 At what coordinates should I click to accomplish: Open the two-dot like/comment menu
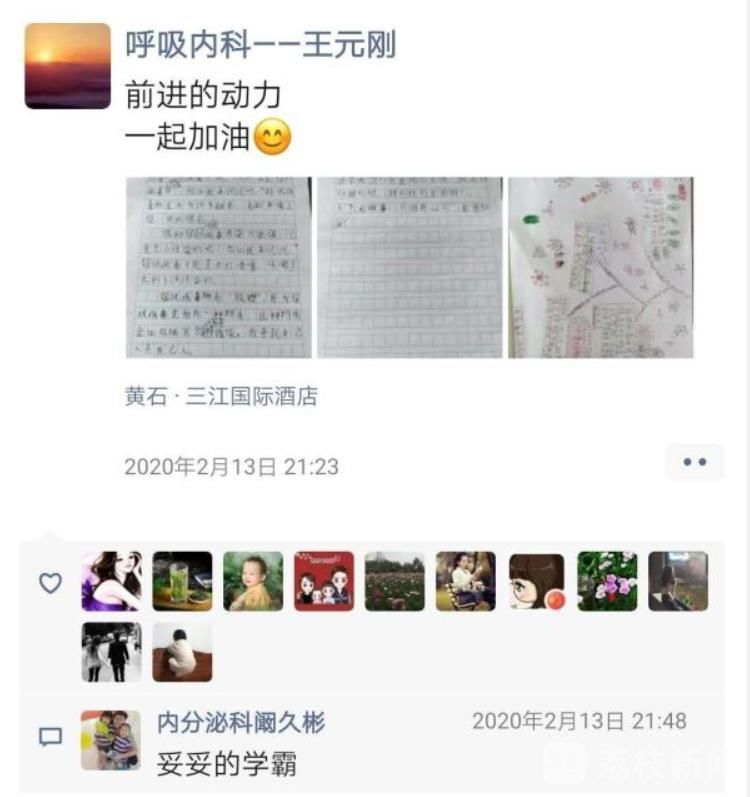coord(694,462)
